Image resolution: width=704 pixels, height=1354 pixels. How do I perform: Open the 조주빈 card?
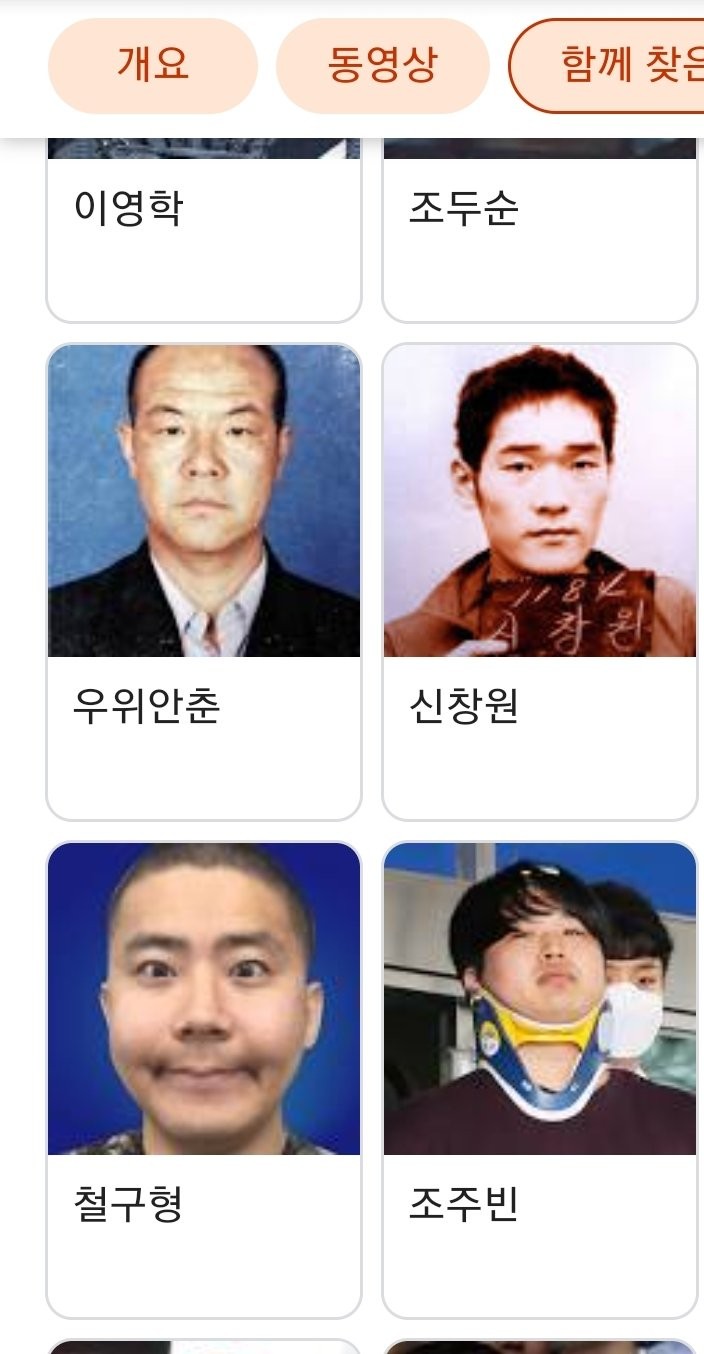(x=539, y=1078)
